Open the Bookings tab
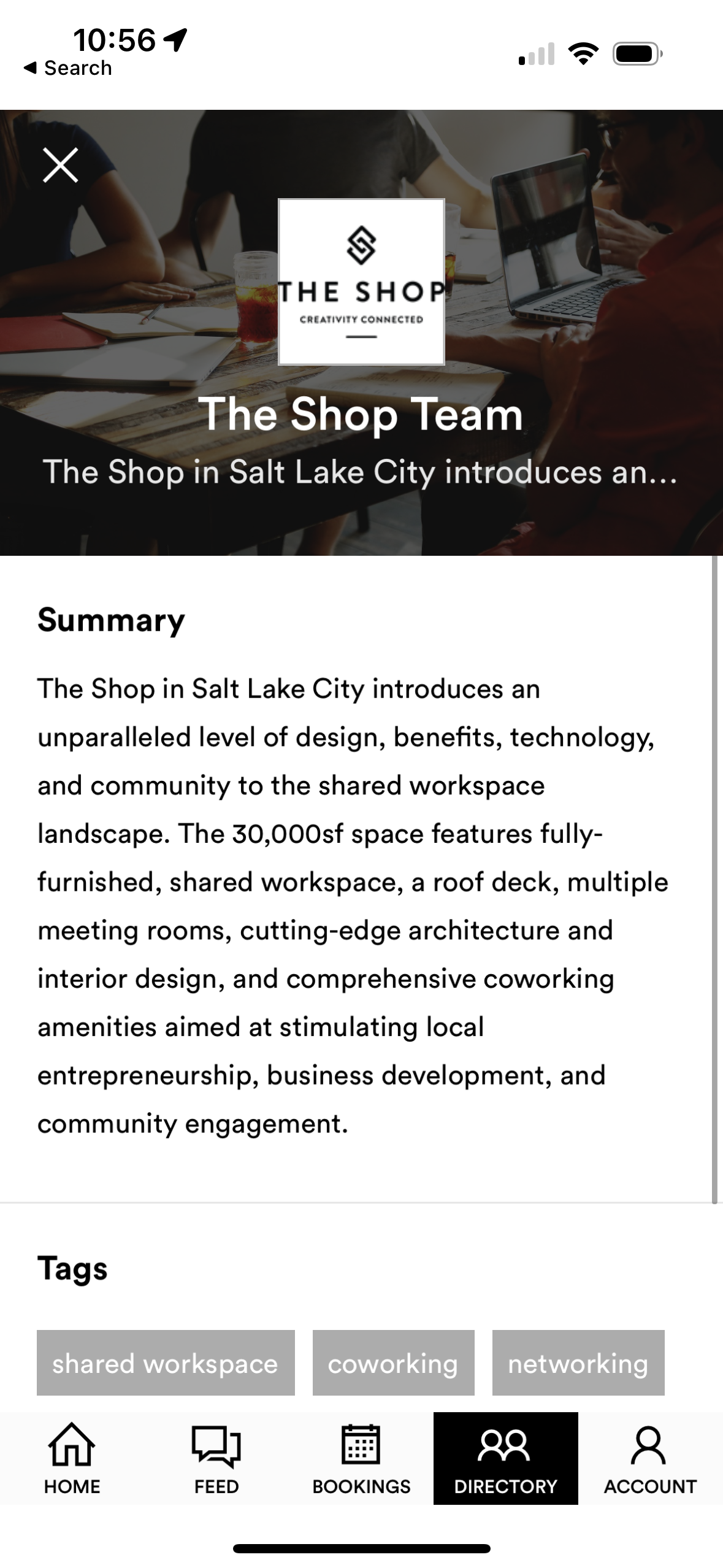The height and width of the screenshot is (1568, 723). tap(361, 1459)
